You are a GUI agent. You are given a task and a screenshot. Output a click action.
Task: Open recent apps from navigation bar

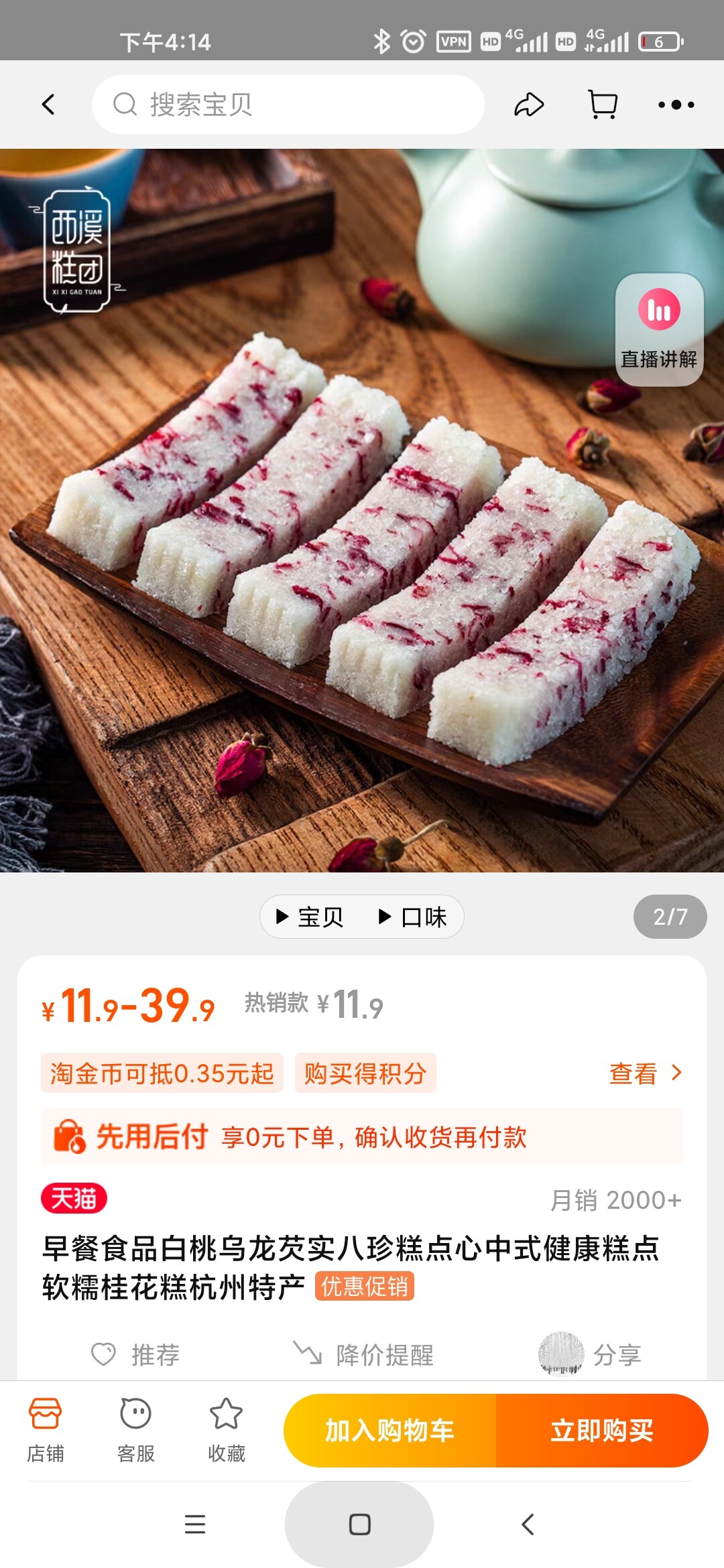[x=195, y=1524]
